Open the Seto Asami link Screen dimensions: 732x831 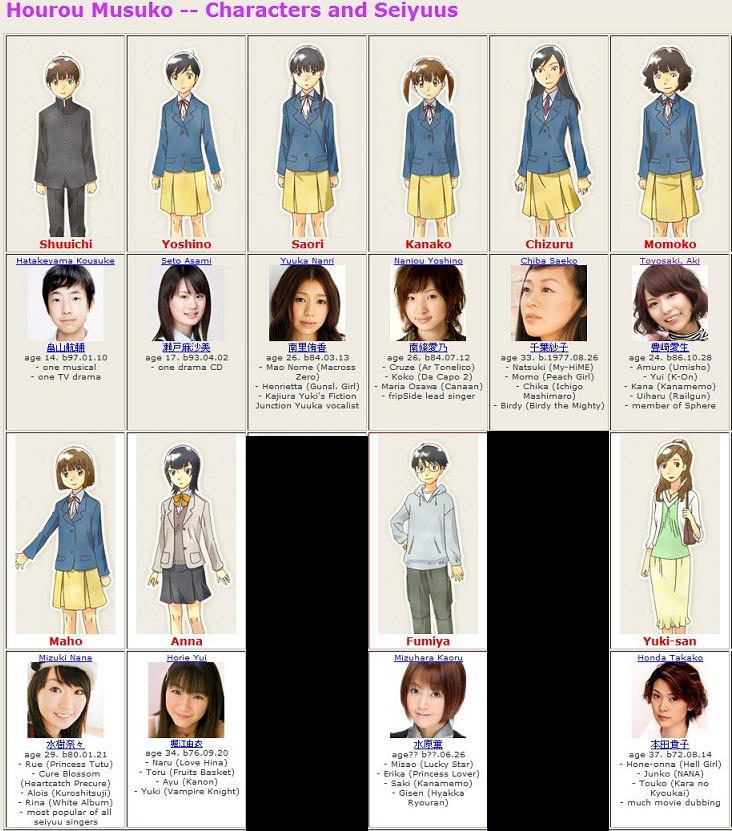[x=186, y=261]
